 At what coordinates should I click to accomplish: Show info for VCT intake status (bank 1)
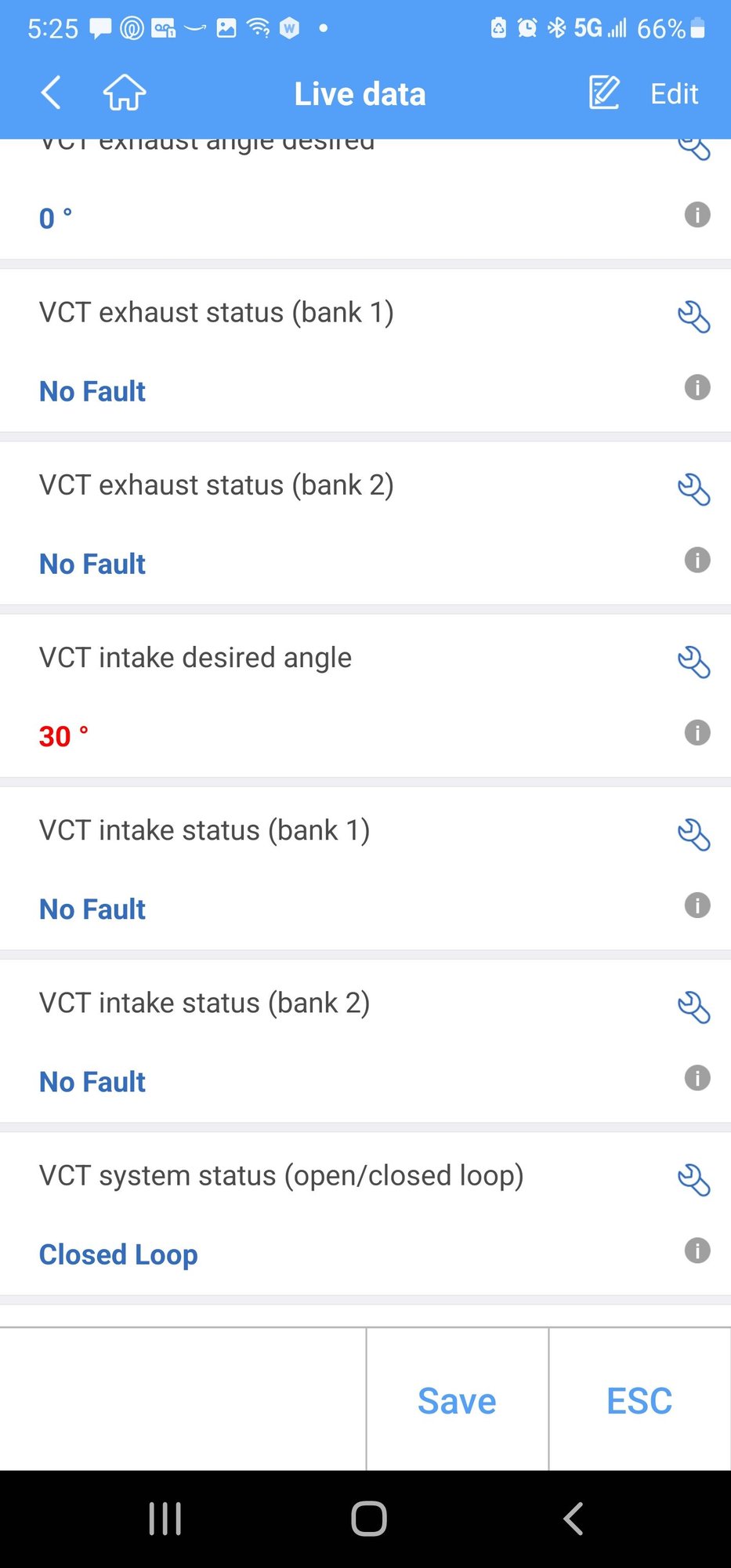(697, 905)
